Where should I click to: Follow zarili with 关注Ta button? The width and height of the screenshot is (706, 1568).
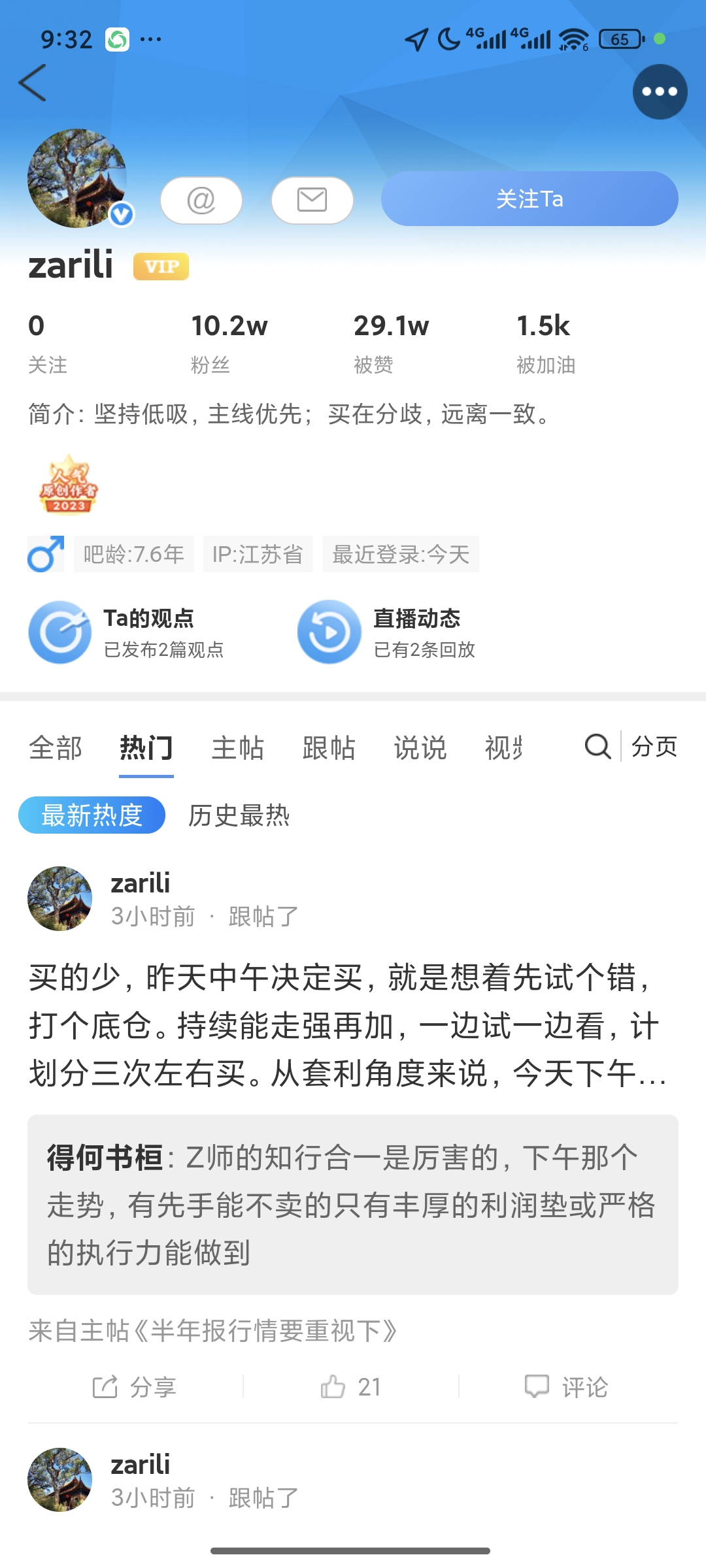pos(529,199)
